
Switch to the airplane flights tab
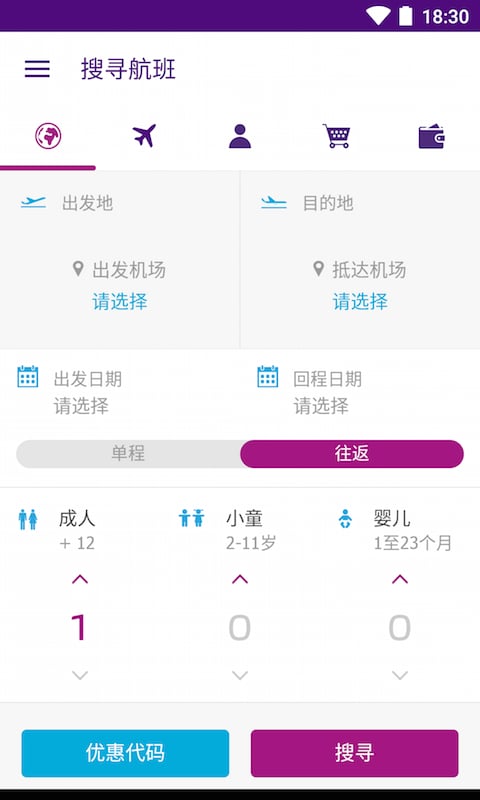144,136
